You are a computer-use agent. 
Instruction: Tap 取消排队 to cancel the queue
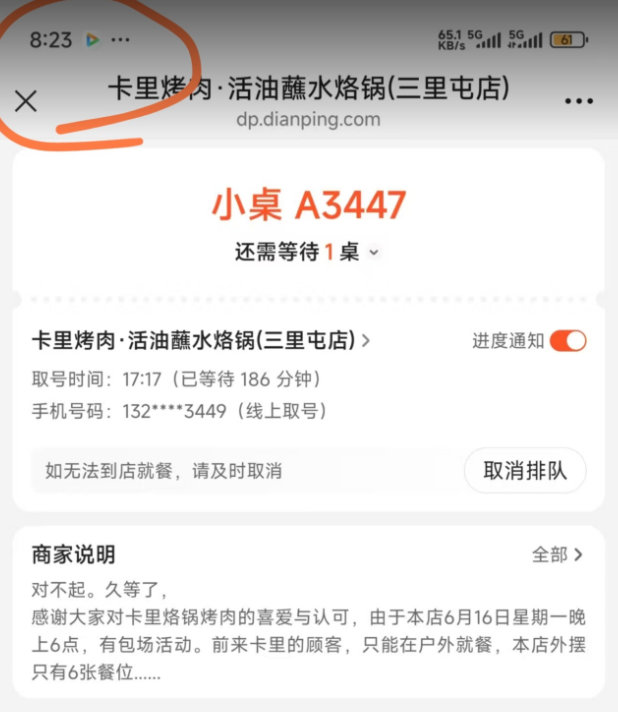tap(524, 471)
